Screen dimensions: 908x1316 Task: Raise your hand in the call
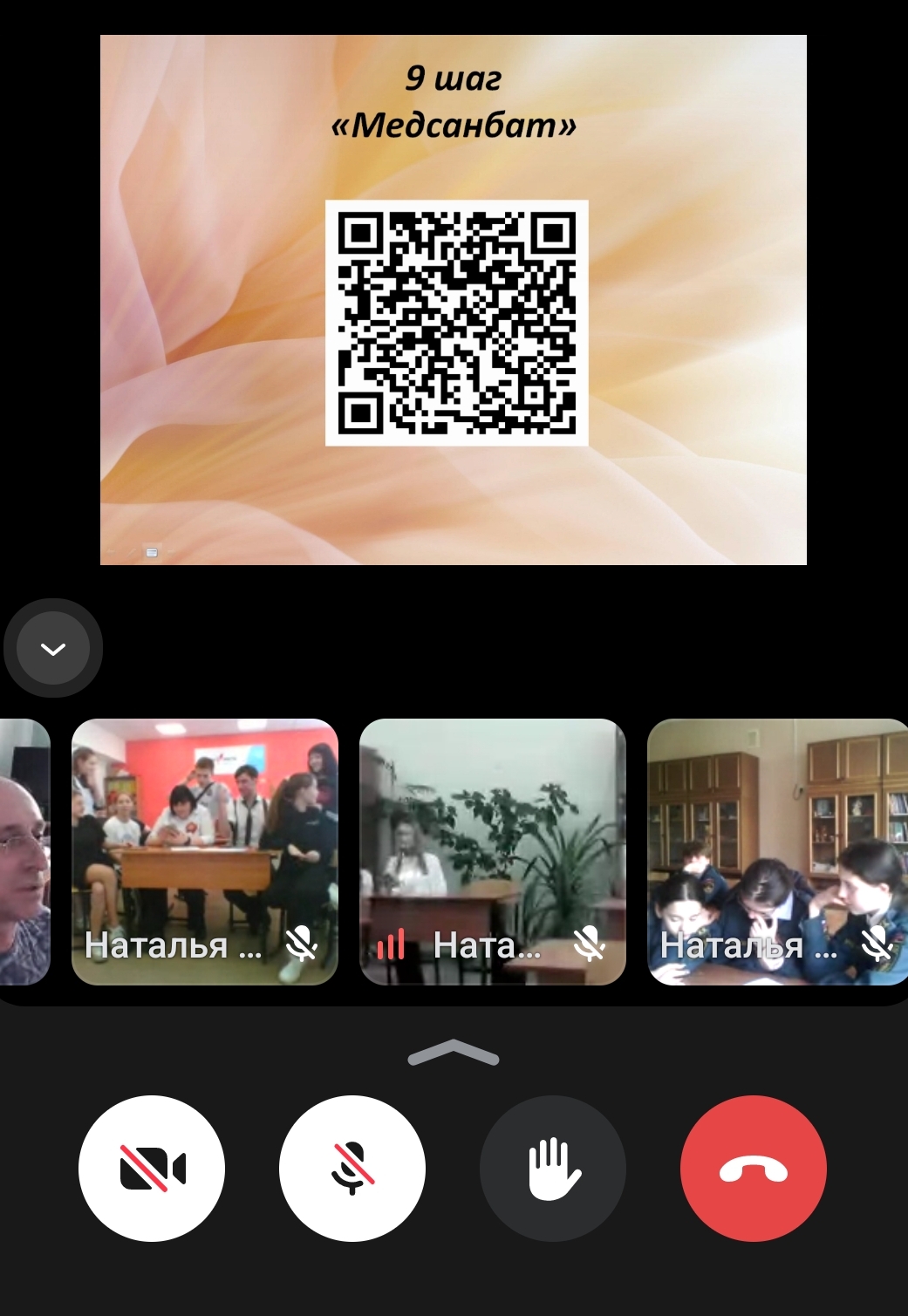(553, 1169)
